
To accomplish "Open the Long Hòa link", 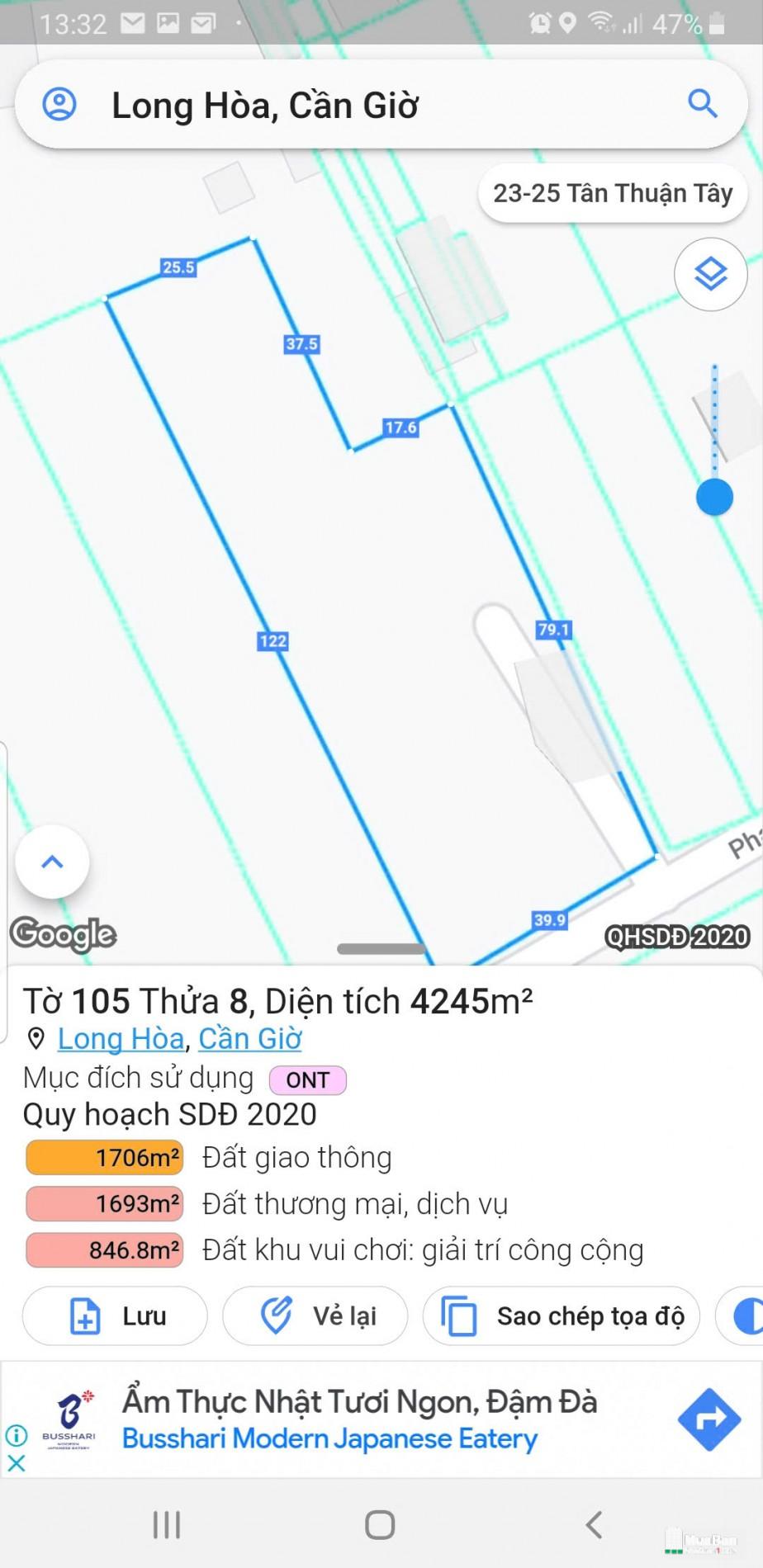I will [121, 1038].
